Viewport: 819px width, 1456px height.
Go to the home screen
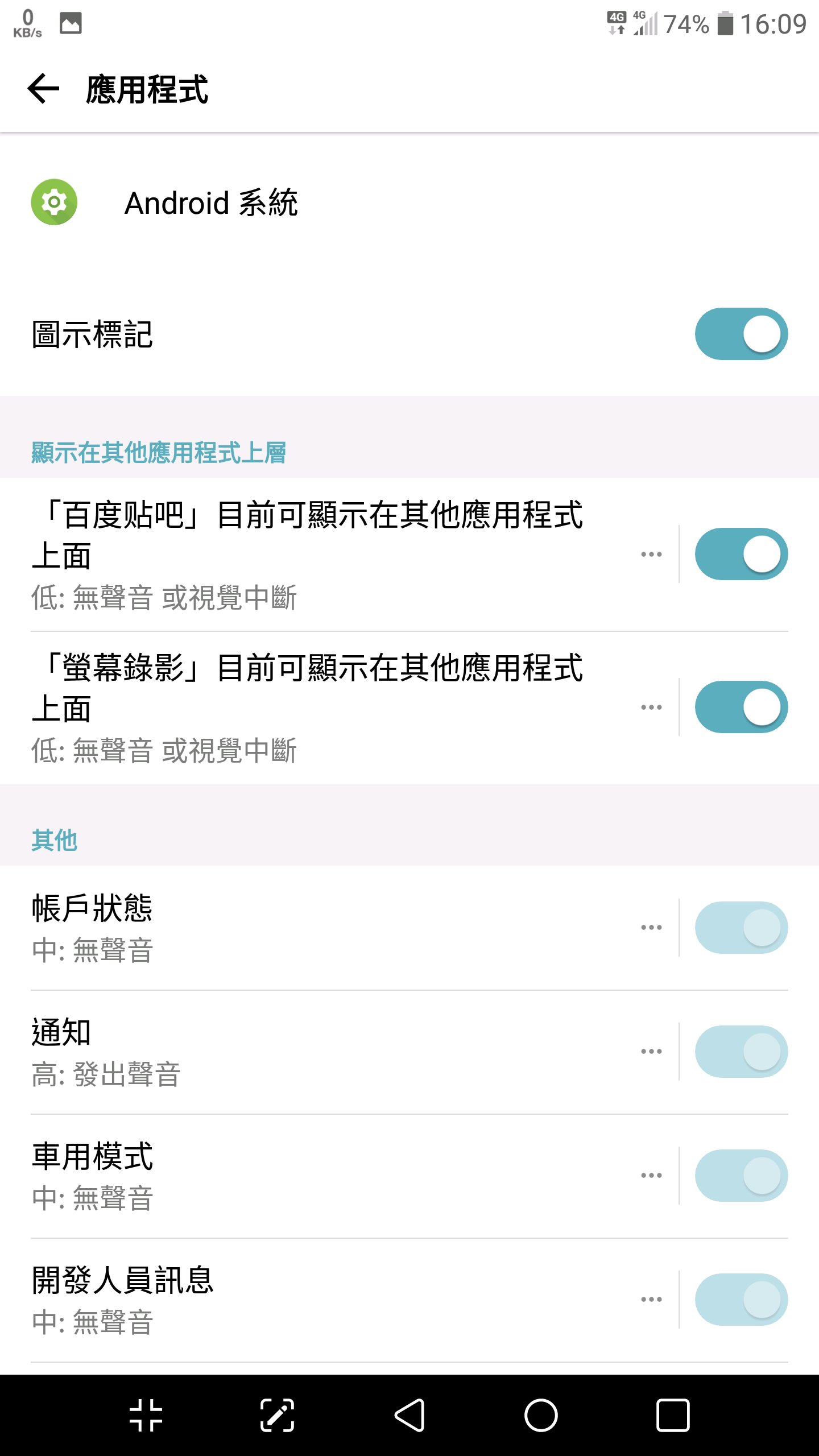pyautogui.click(x=541, y=1415)
